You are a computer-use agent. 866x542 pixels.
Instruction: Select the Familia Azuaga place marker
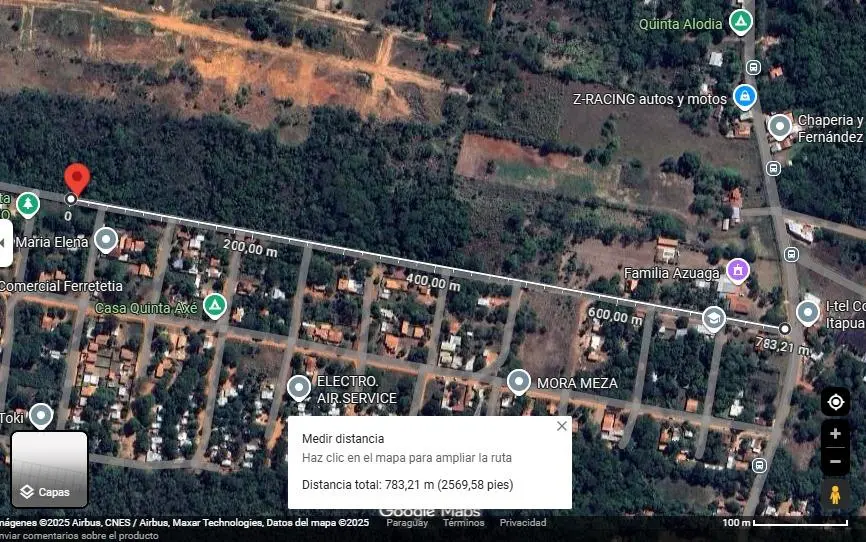[738, 270]
